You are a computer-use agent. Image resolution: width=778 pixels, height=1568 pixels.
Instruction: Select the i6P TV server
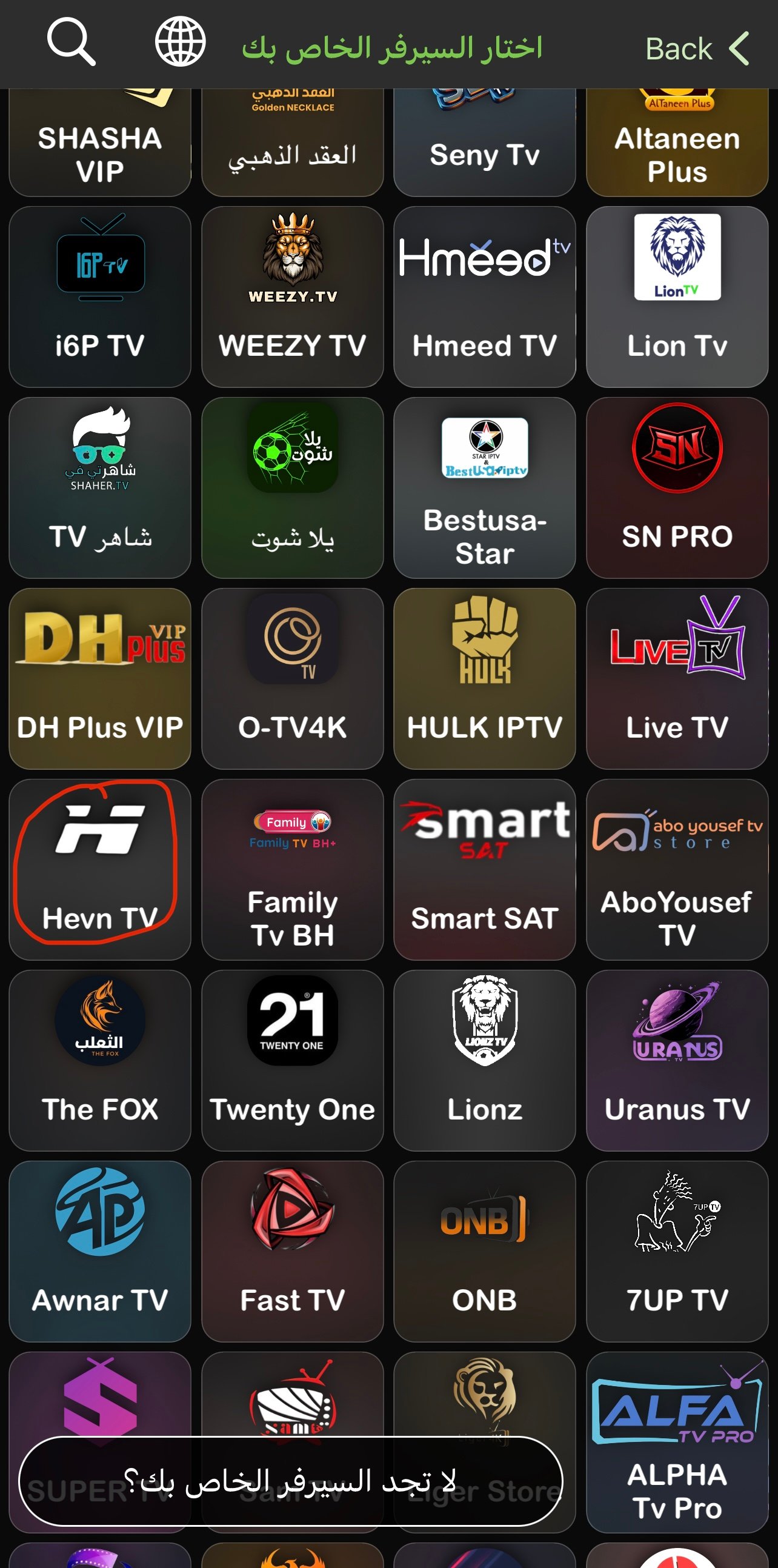(x=100, y=297)
